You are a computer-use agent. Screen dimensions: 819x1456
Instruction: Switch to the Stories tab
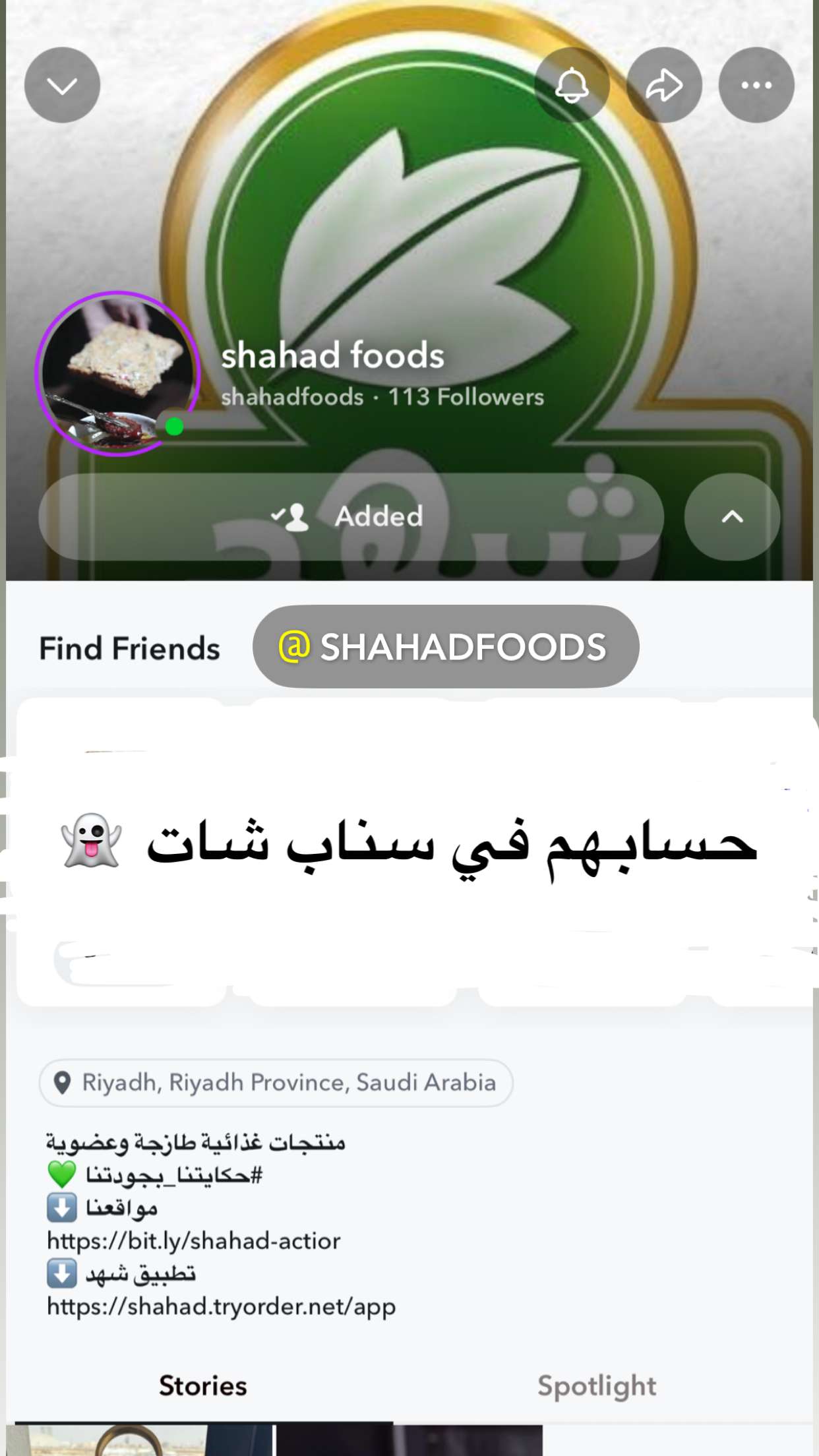pos(203,1385)
